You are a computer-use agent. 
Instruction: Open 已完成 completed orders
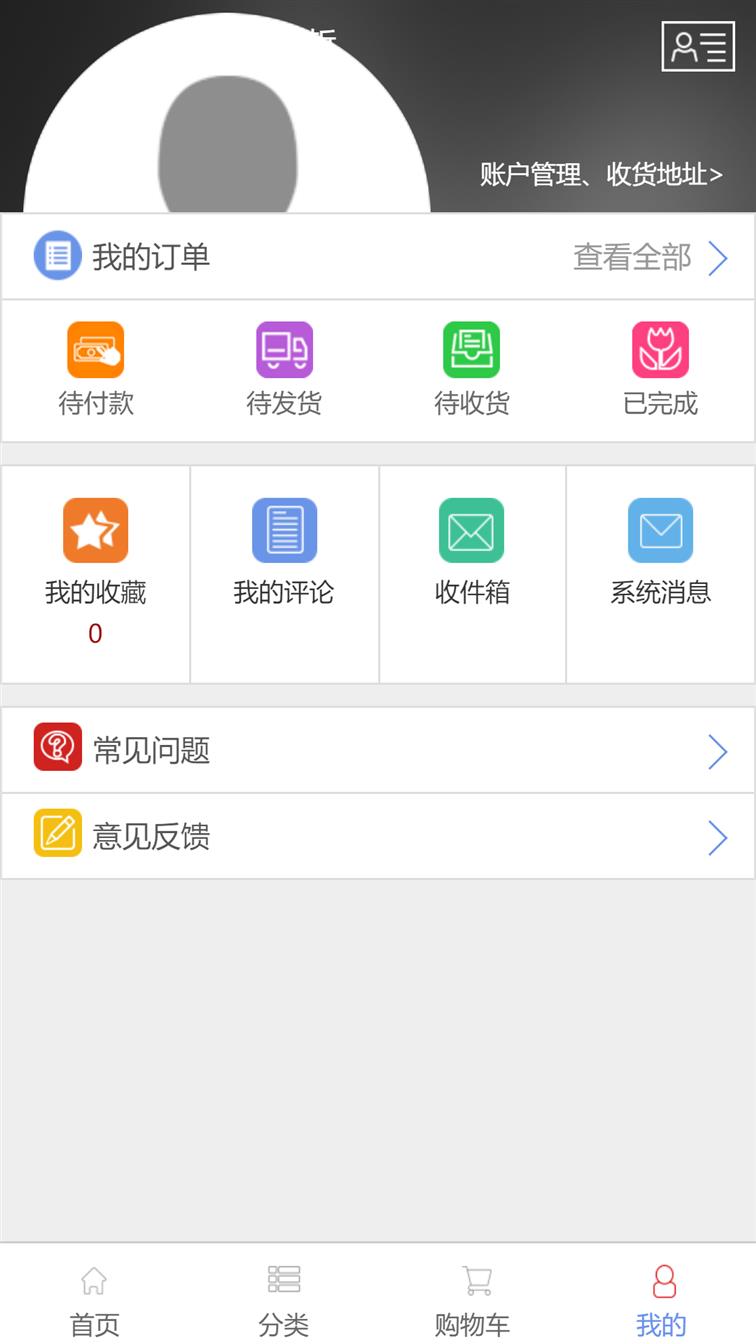click(x=660, y=370)
